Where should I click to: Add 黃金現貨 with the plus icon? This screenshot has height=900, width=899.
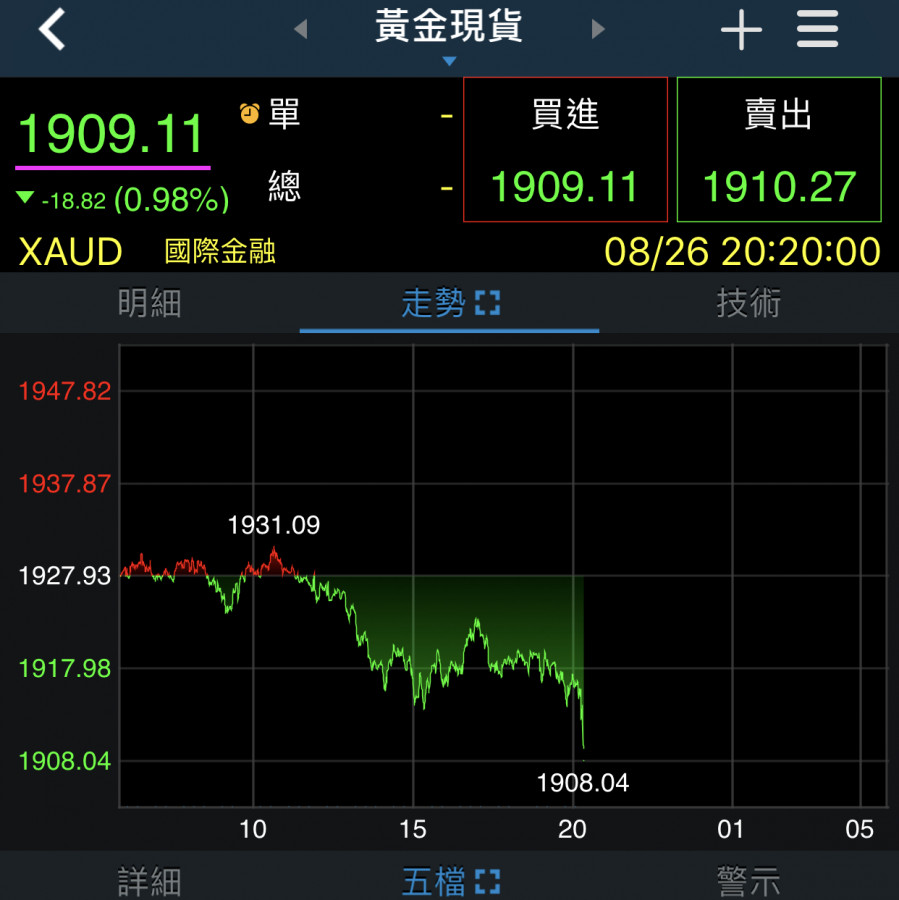[741, 31]
